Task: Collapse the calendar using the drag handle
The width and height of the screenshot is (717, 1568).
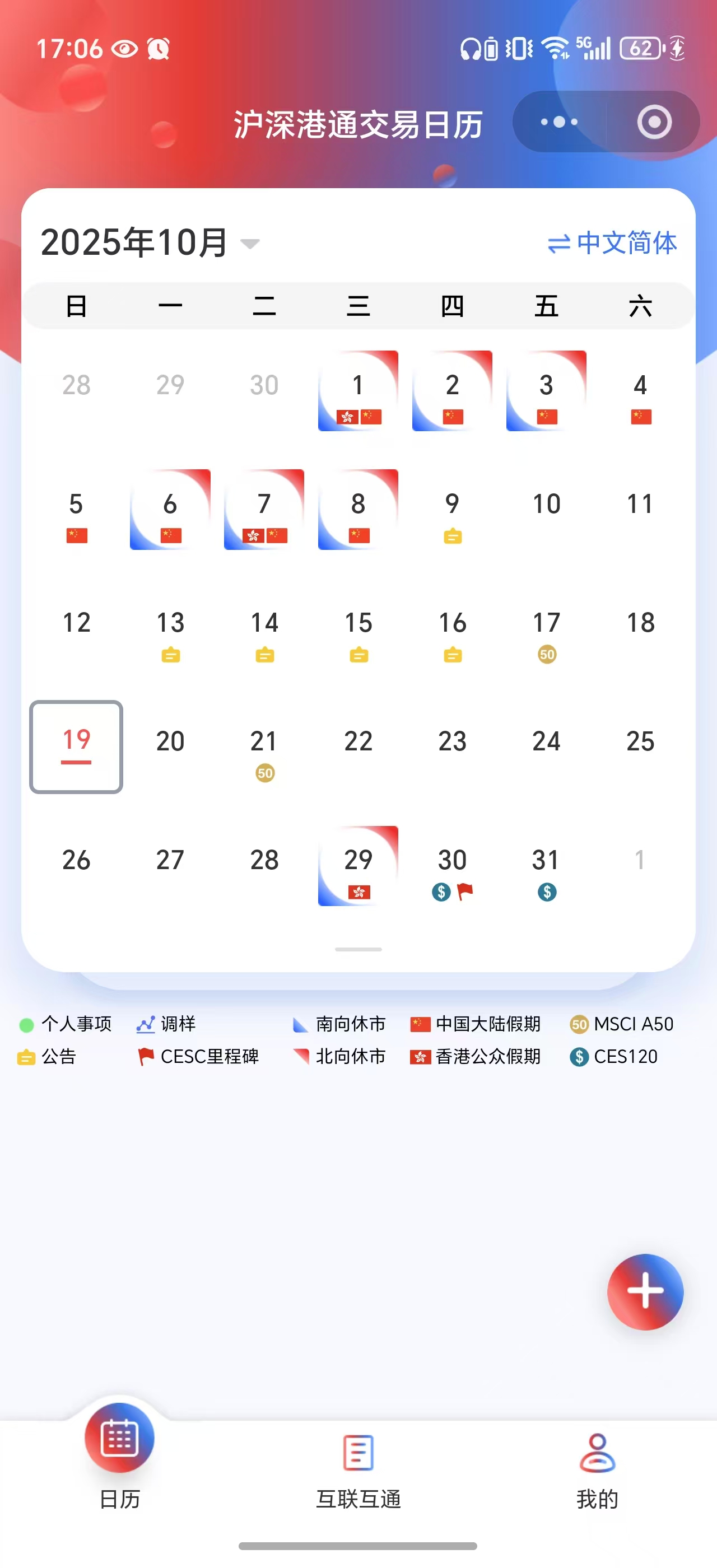Action: tap(358, 949)
